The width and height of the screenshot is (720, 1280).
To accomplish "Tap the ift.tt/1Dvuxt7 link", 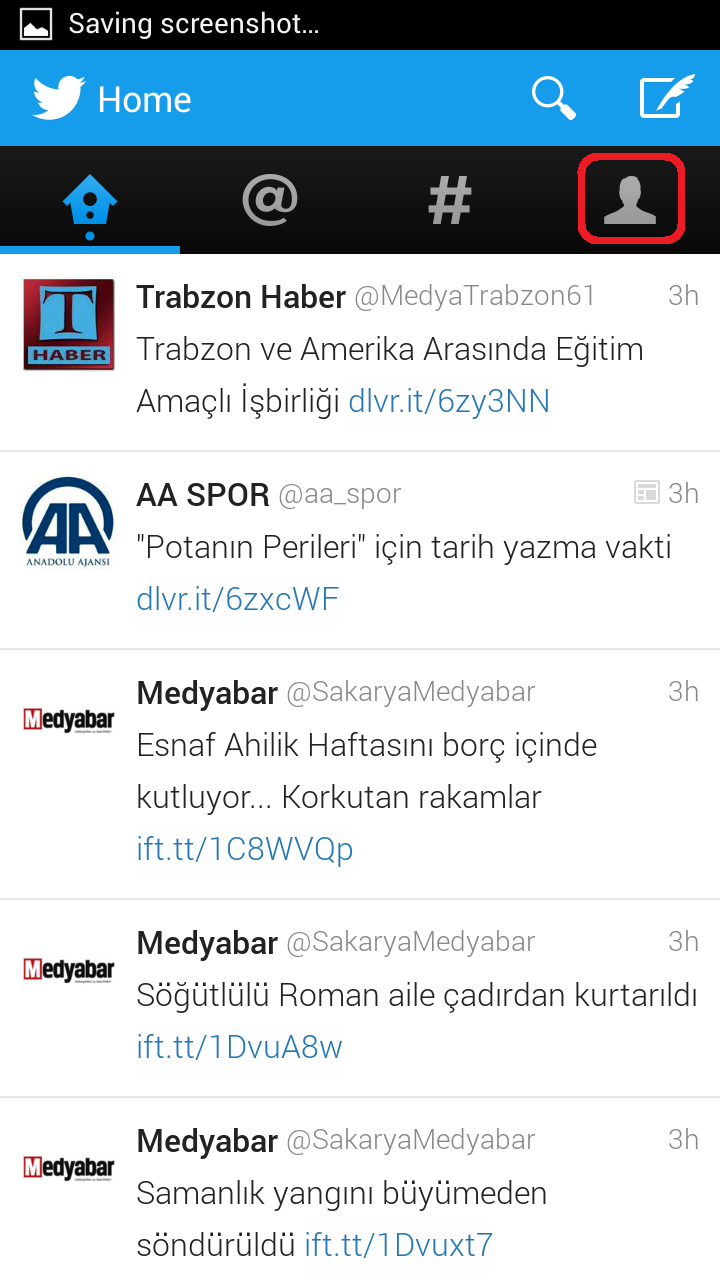I will [x=398, y=1246].
